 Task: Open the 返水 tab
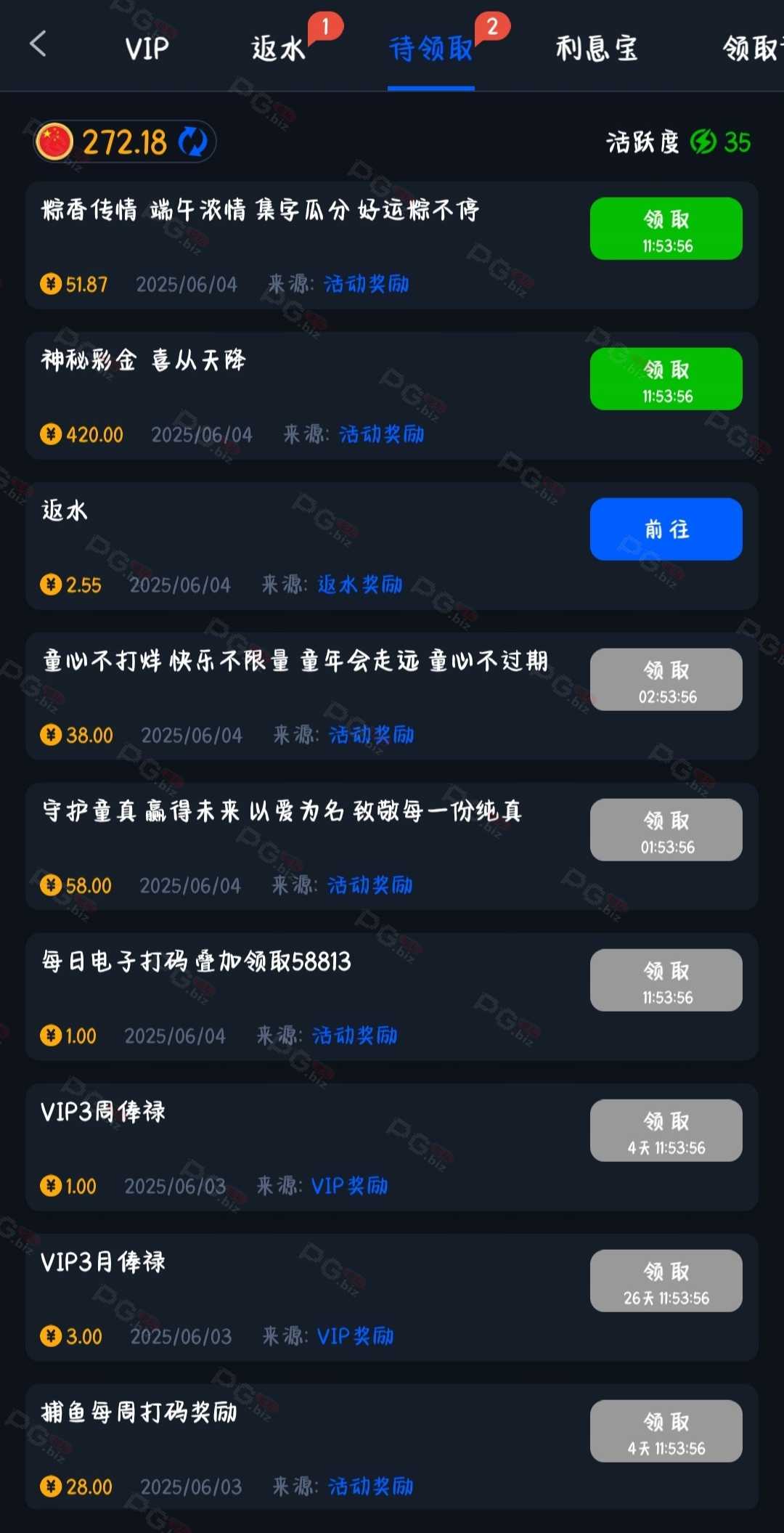(278, 49)
